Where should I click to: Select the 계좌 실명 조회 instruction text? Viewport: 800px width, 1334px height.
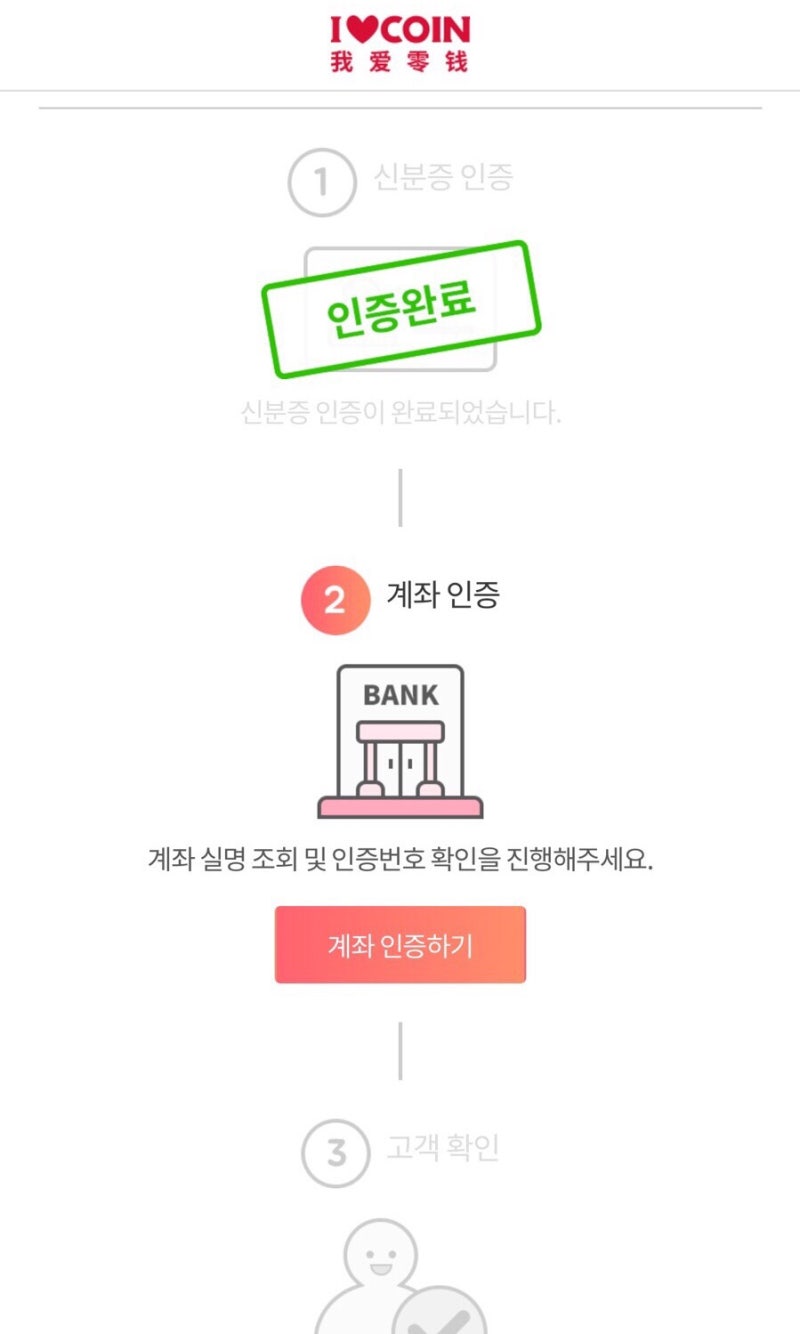pyautogui.click(x=398, y=862)
